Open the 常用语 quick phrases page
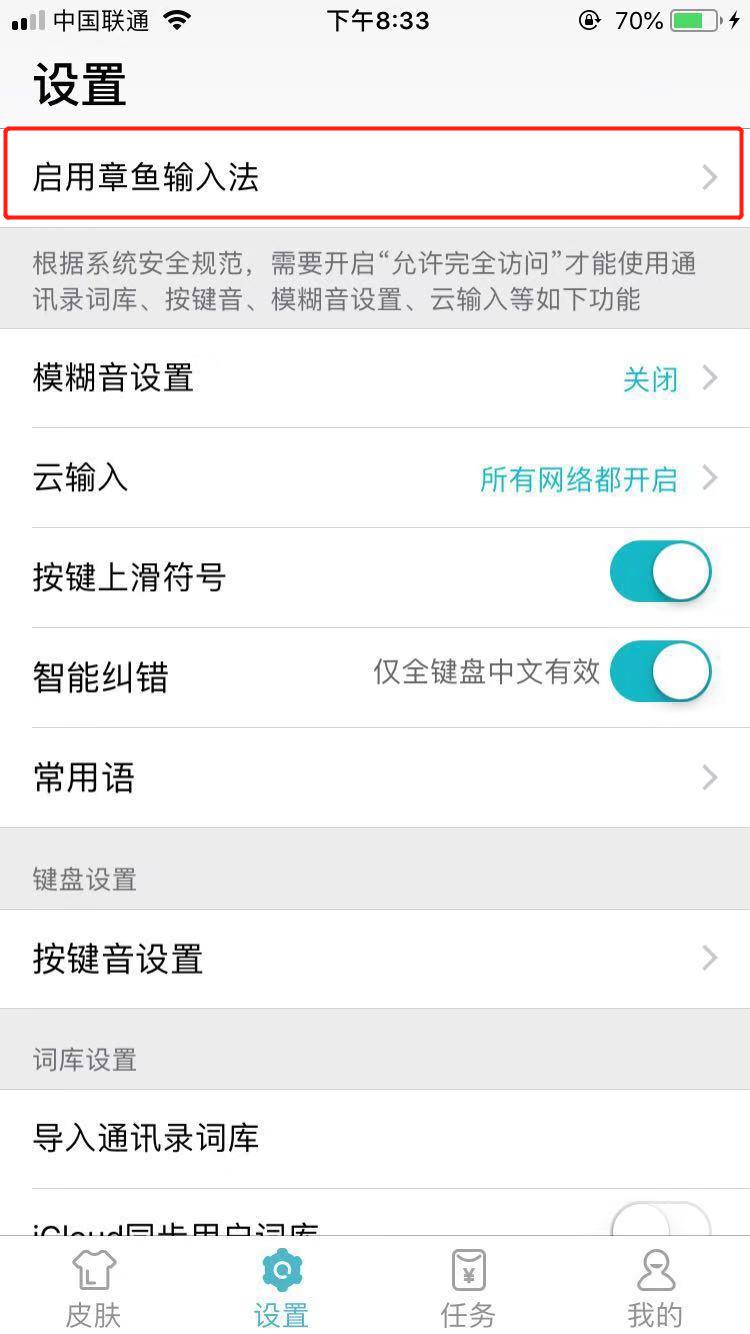The width and height of the screenshot is (750, 1334). point(375,778)
